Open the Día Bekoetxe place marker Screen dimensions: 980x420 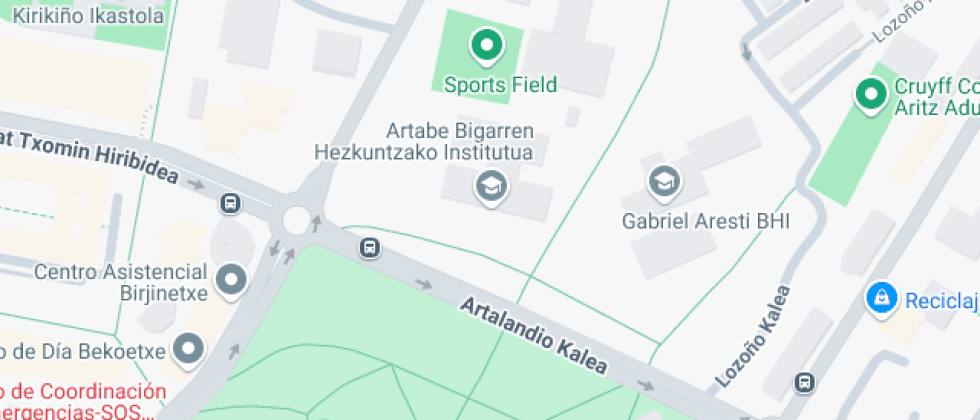[189, 350]
